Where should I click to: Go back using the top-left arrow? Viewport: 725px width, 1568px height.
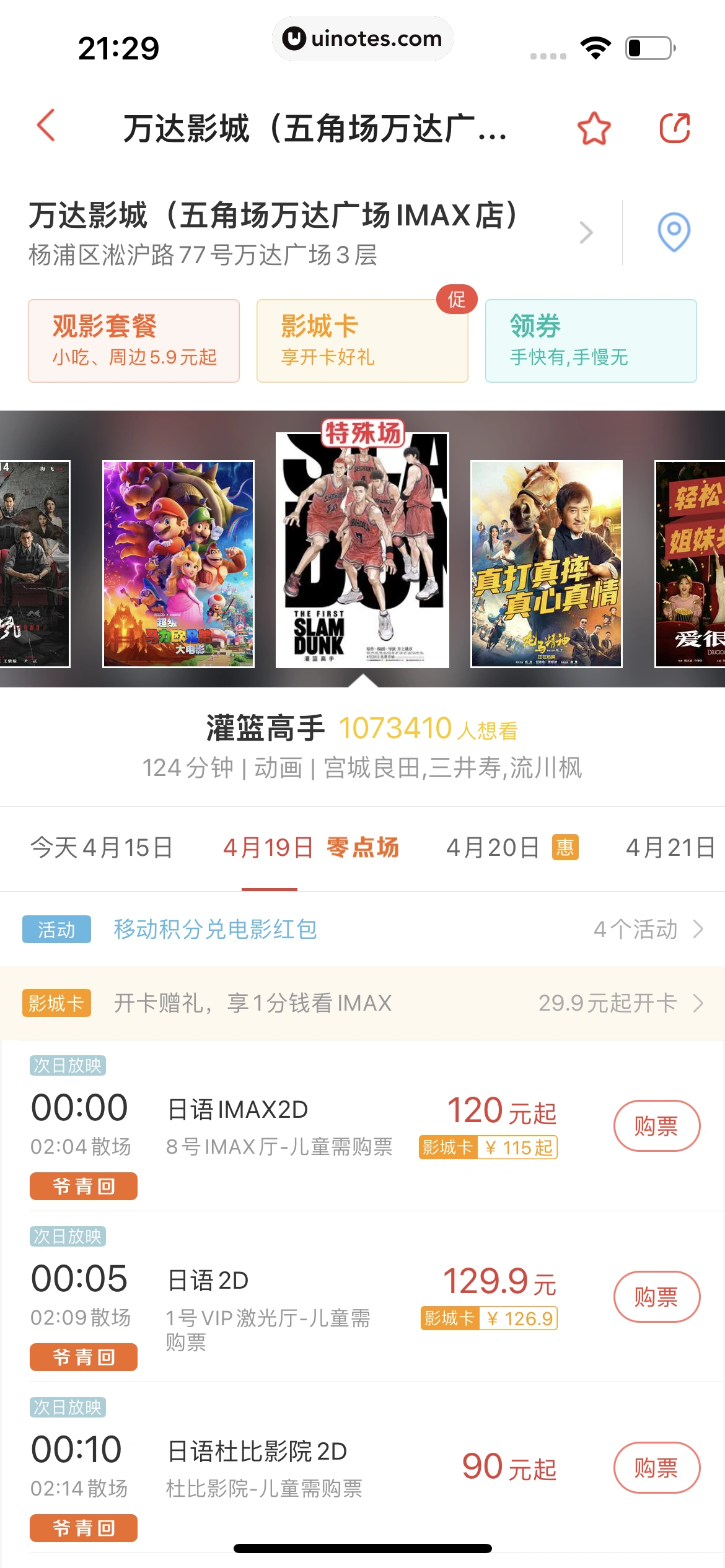(x=46, y=126)
